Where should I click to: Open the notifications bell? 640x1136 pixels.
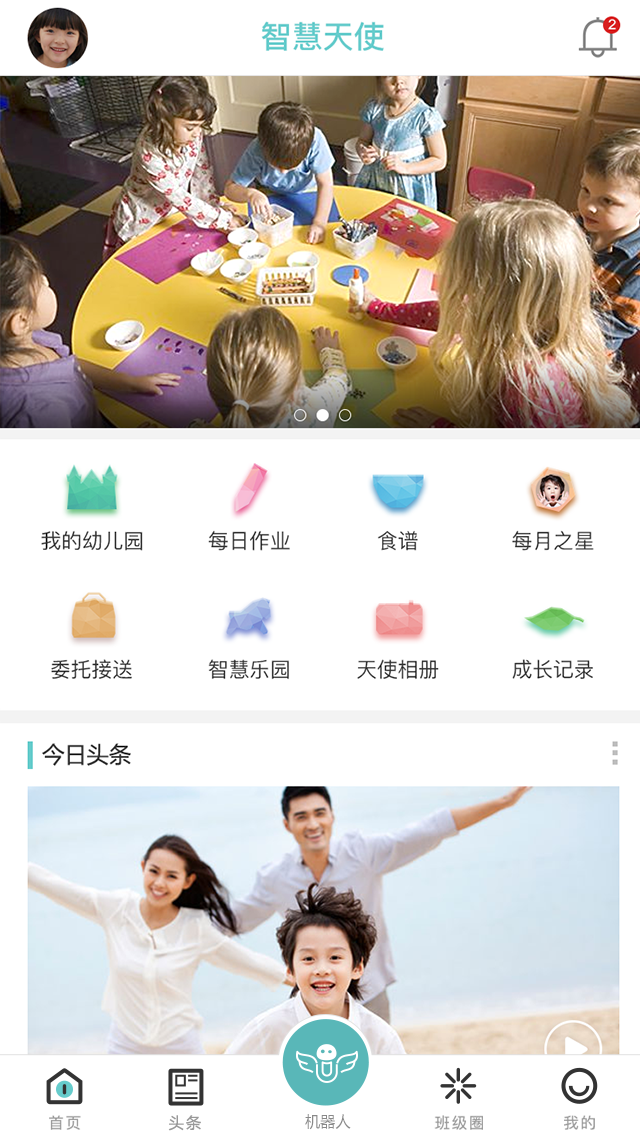click(x=597, y=38)
